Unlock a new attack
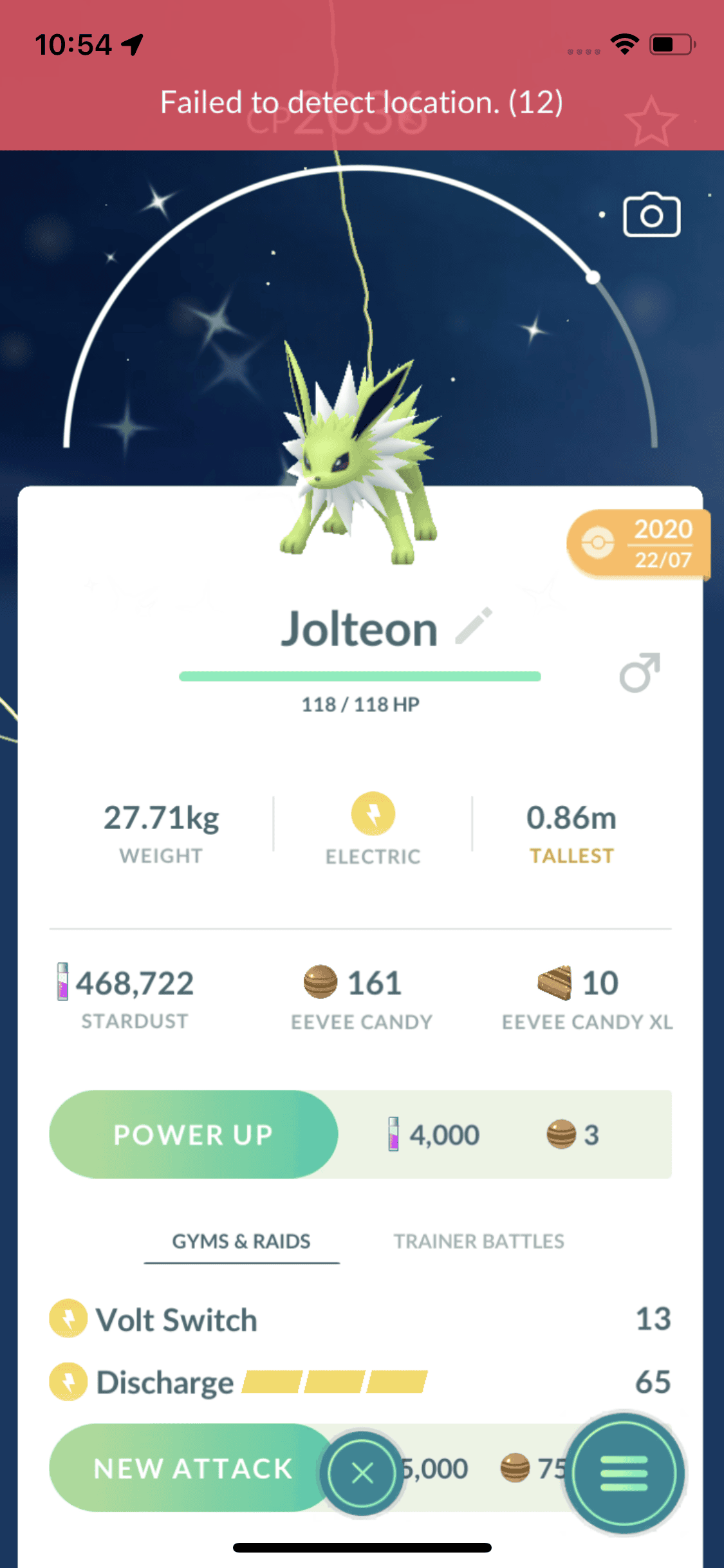 pos(192,1468)
